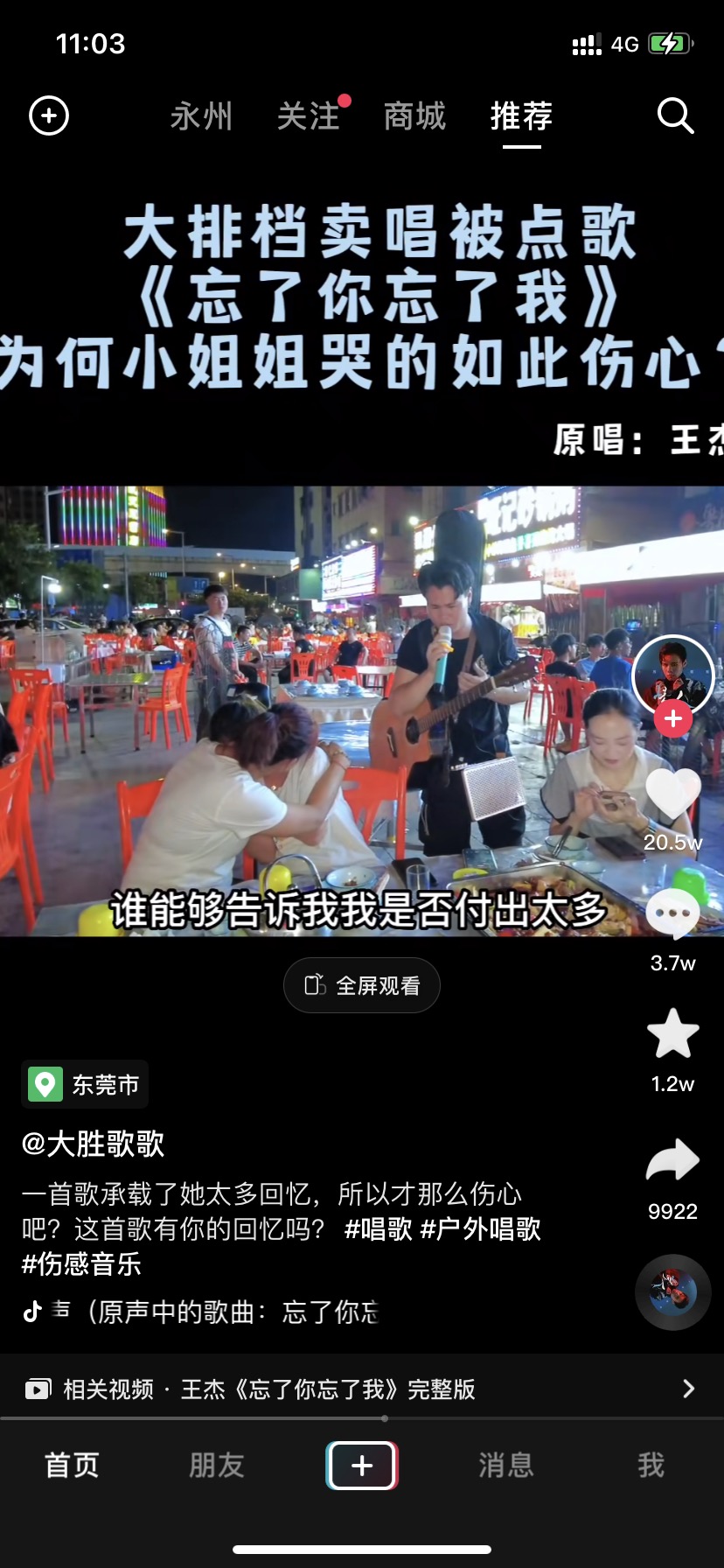Open the 东莞市 location tag
Image resolution: width=724 pixels, height=1568 pixels.
coord(85,1084)
